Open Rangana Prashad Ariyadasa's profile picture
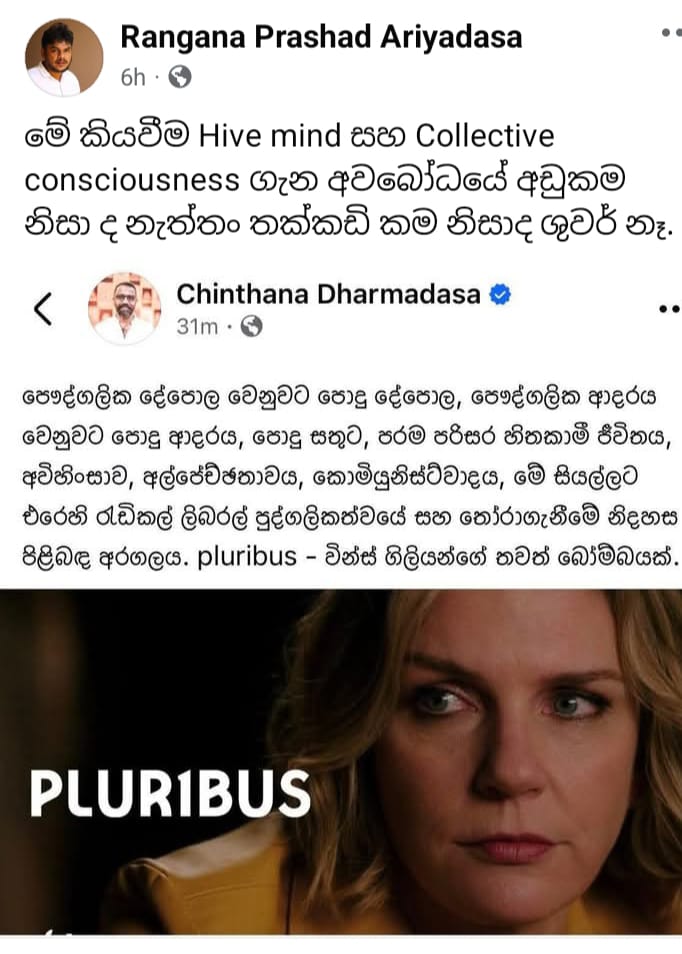The height and width of the screenshot is (954, 682). (x=62, y=57)
